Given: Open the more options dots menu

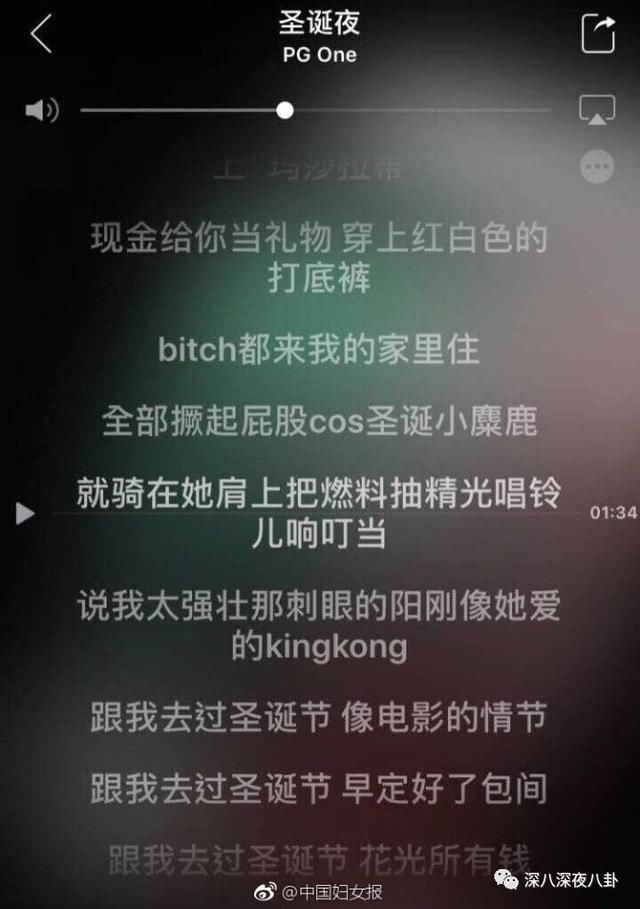Looking at the screenshot, I should (x=597, y=166).
